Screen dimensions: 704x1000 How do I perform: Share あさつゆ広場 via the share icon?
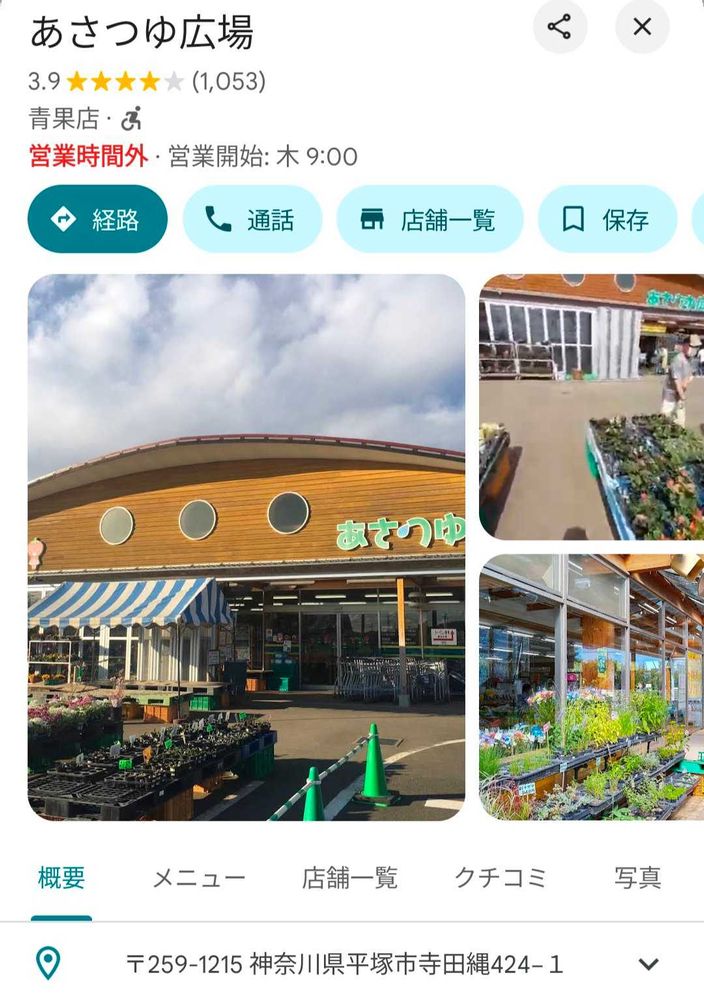coord(559,27)
